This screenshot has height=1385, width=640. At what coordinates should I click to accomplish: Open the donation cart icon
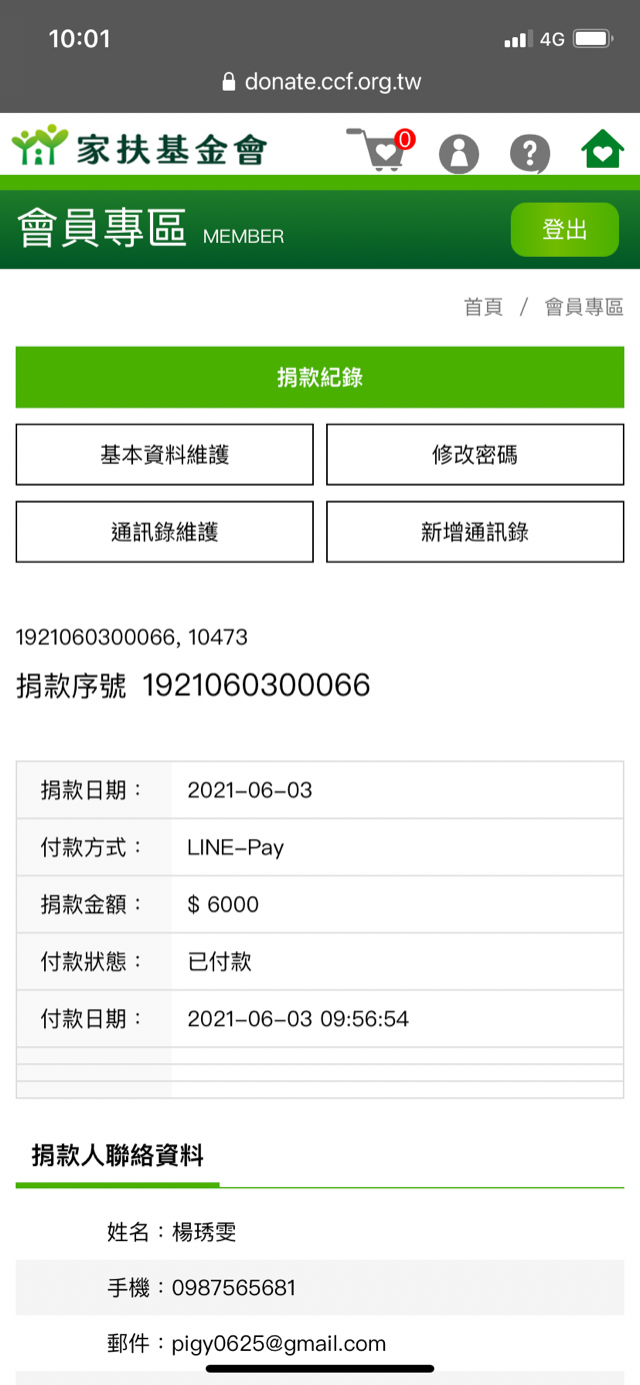pos(379,151)
